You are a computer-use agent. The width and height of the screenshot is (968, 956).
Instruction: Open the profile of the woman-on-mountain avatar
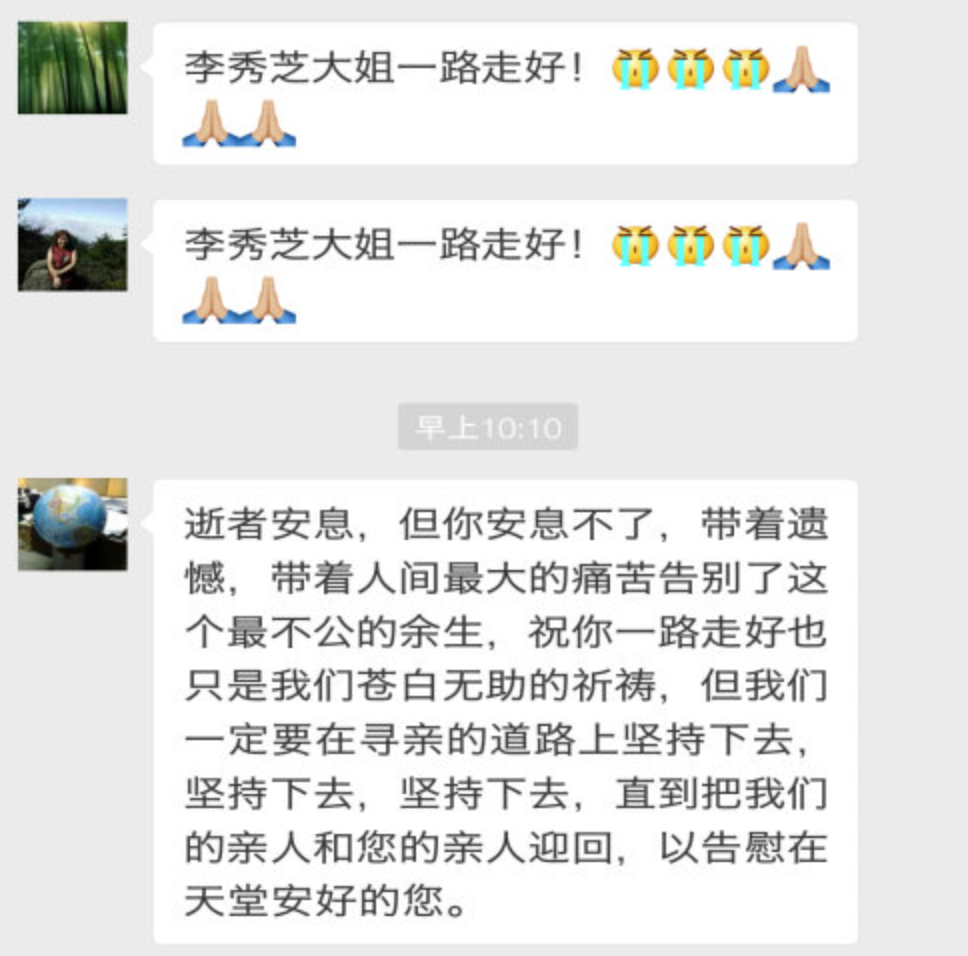tap(72, 244)
